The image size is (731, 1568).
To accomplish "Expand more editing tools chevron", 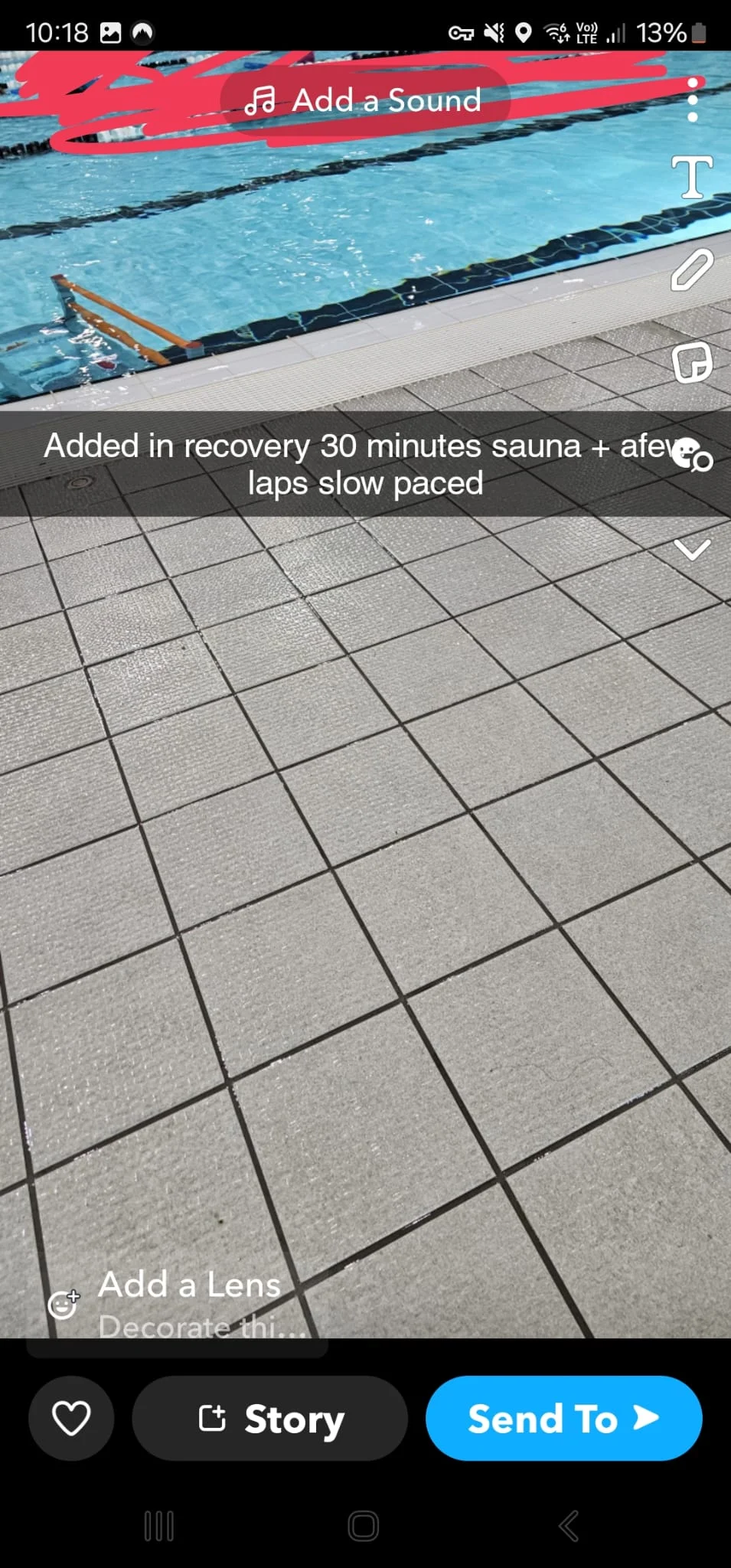I will [692, 549].
